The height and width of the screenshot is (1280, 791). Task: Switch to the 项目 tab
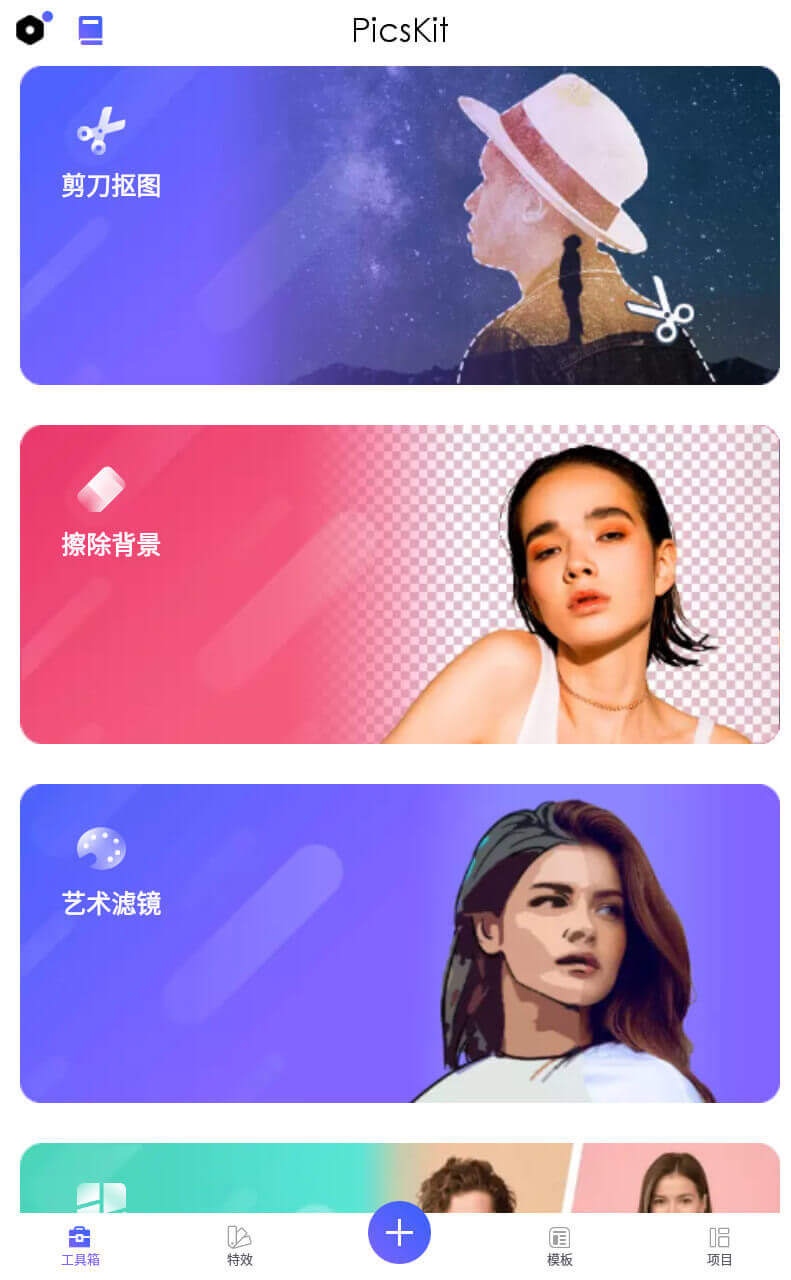[x=720, y=1246]
